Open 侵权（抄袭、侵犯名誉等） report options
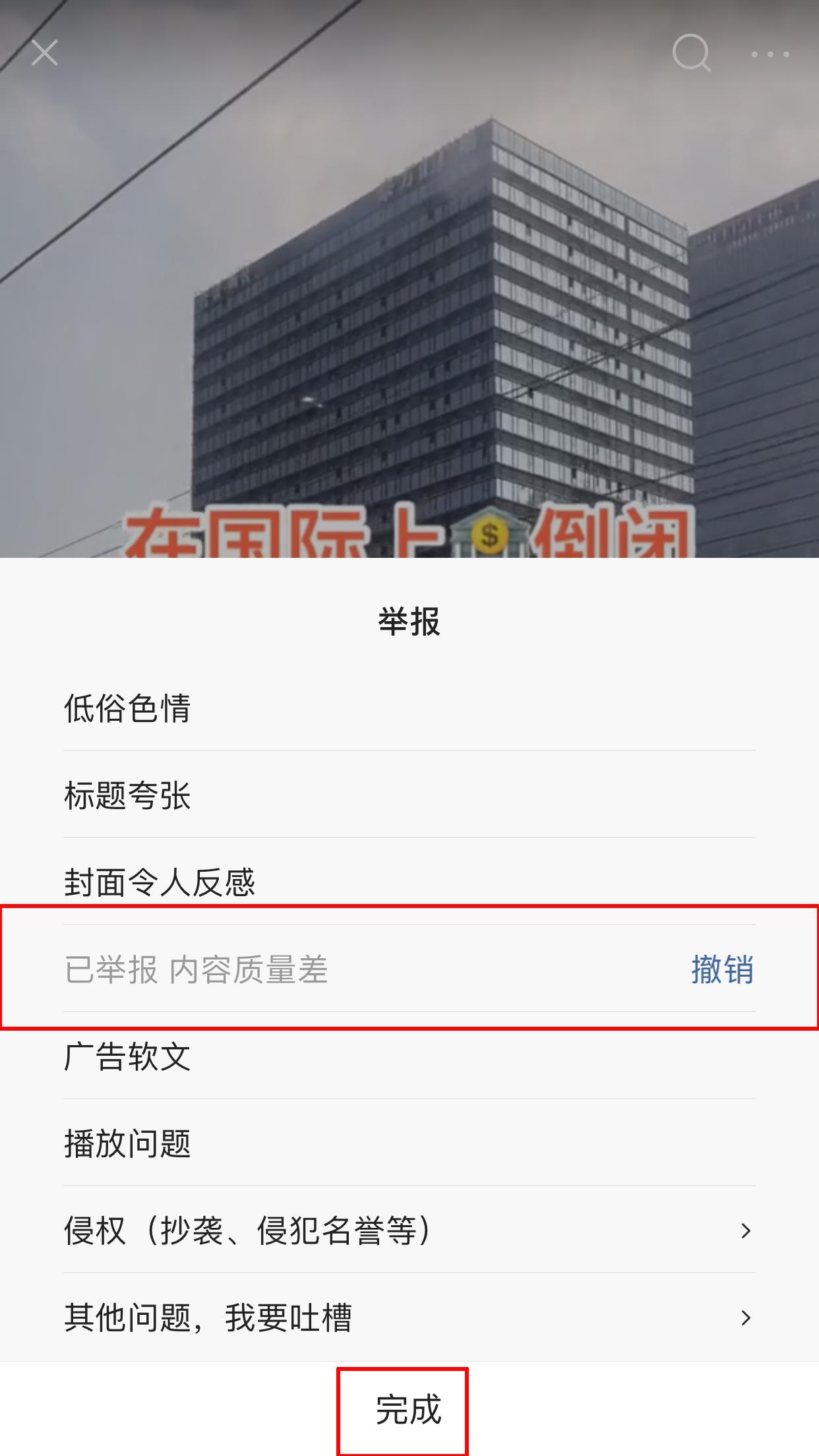The image size is (819, 1456). click(409, 1230)
